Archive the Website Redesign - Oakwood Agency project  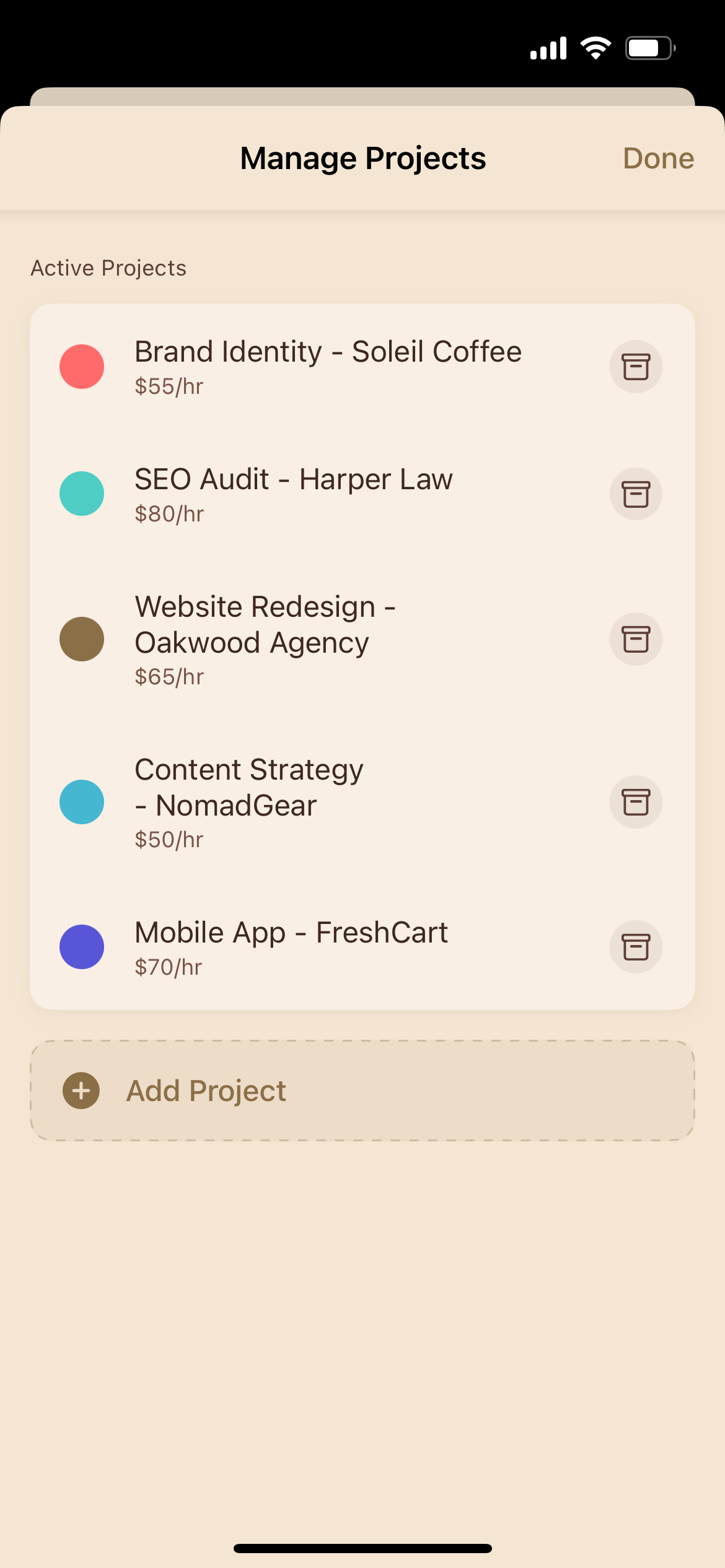pyautogui.click(x=636, y=639)
